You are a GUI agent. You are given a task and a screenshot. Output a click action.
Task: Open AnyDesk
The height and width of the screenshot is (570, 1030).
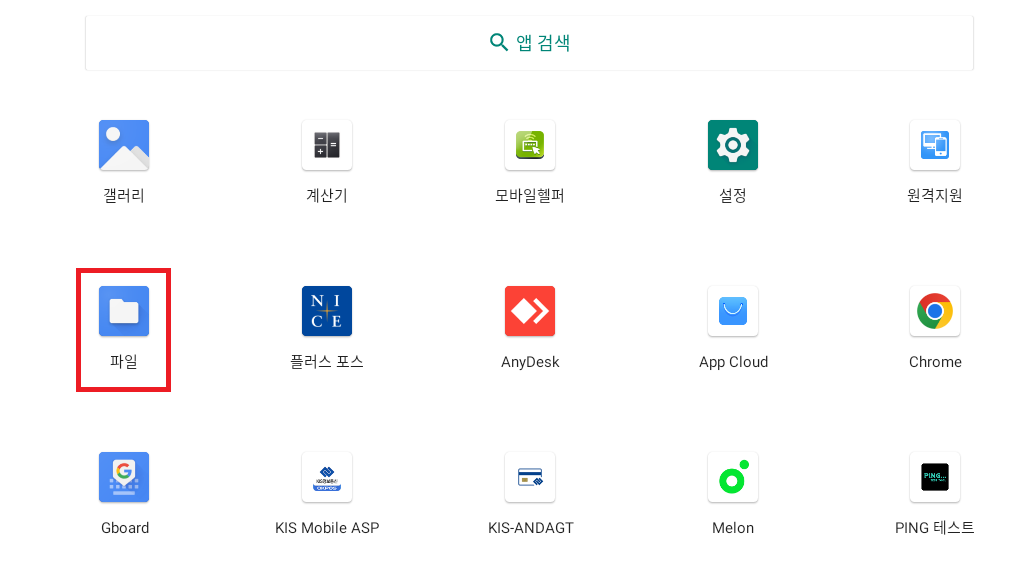[x=530, y=312]
